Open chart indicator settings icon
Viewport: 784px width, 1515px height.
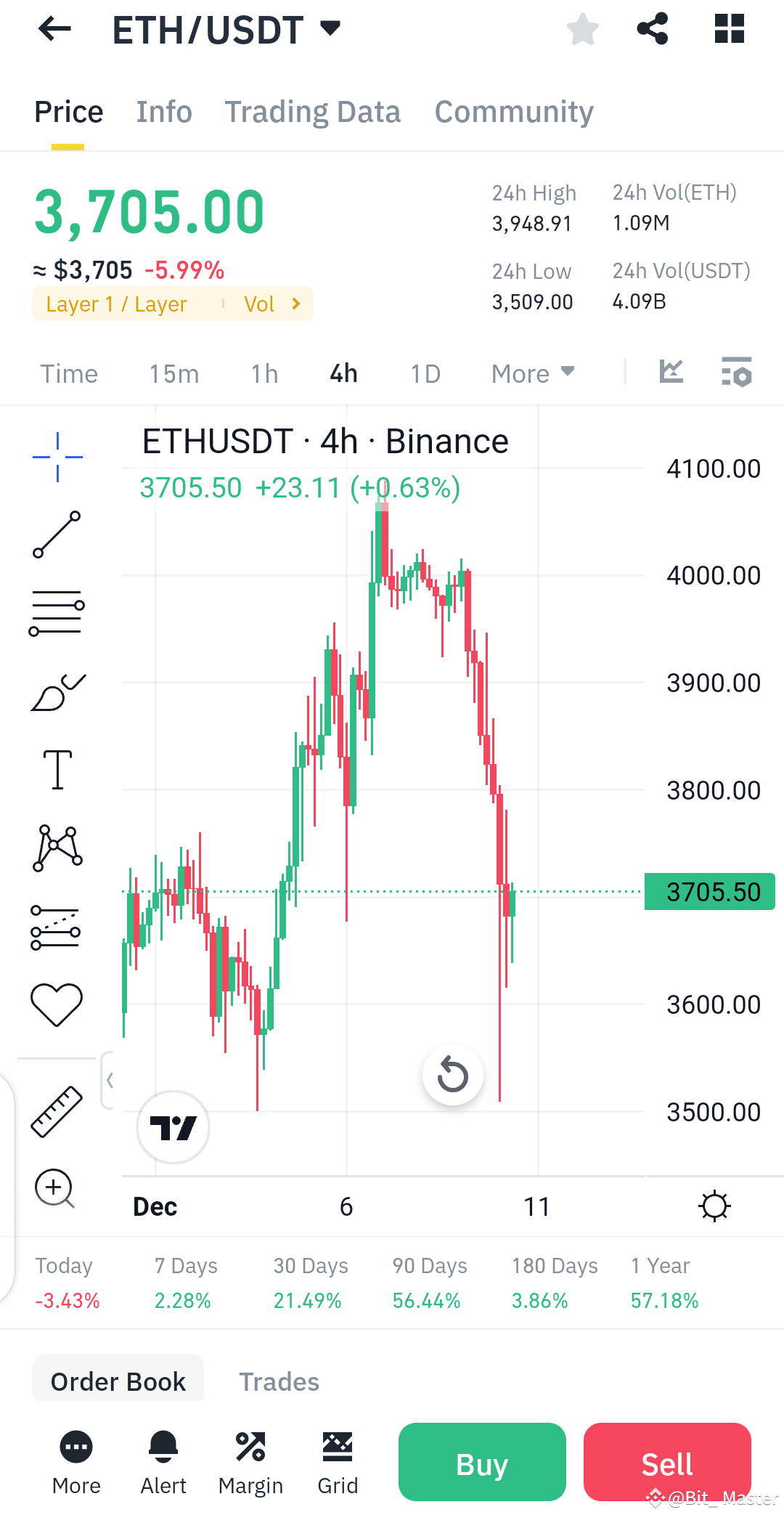click(736, 373)
